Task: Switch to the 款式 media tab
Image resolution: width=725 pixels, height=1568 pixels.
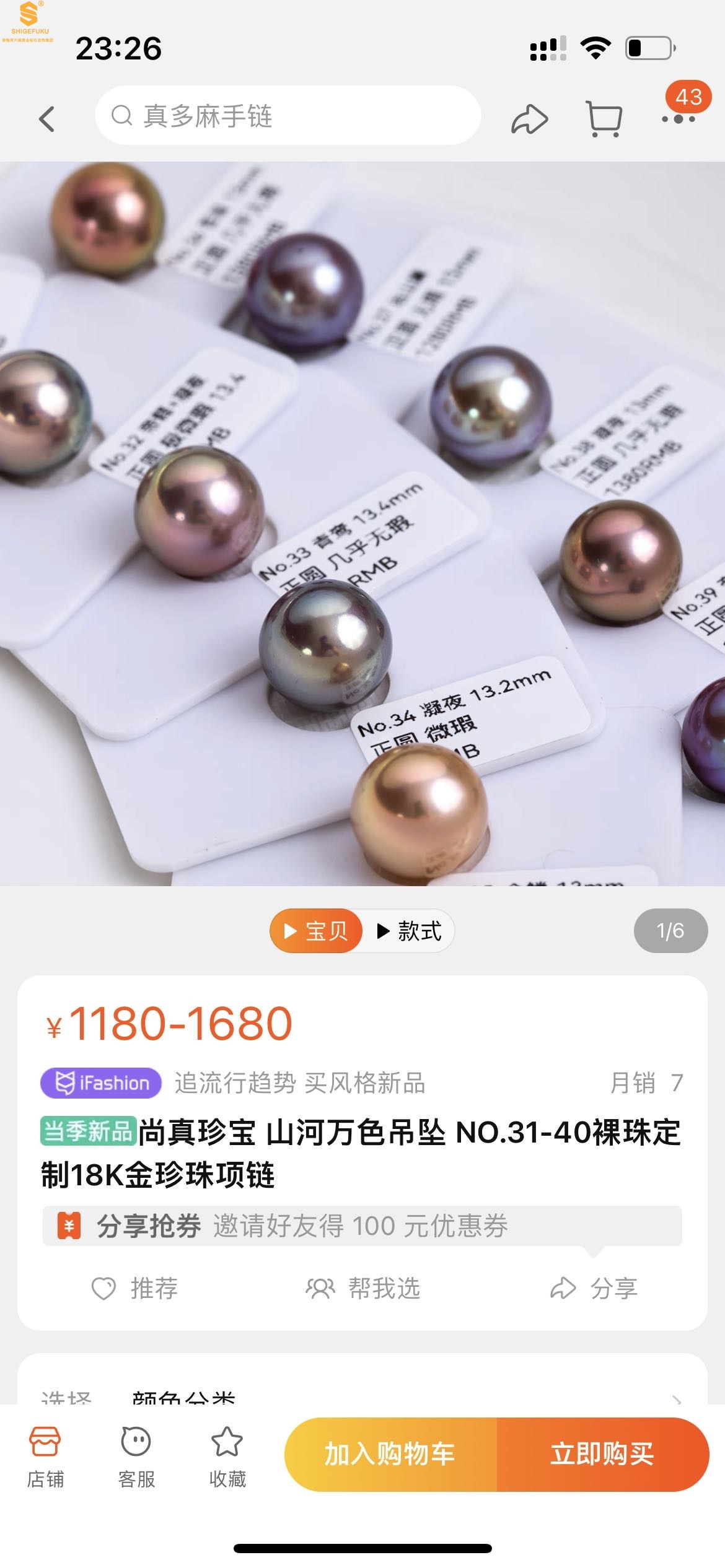Action: point(409,931)
